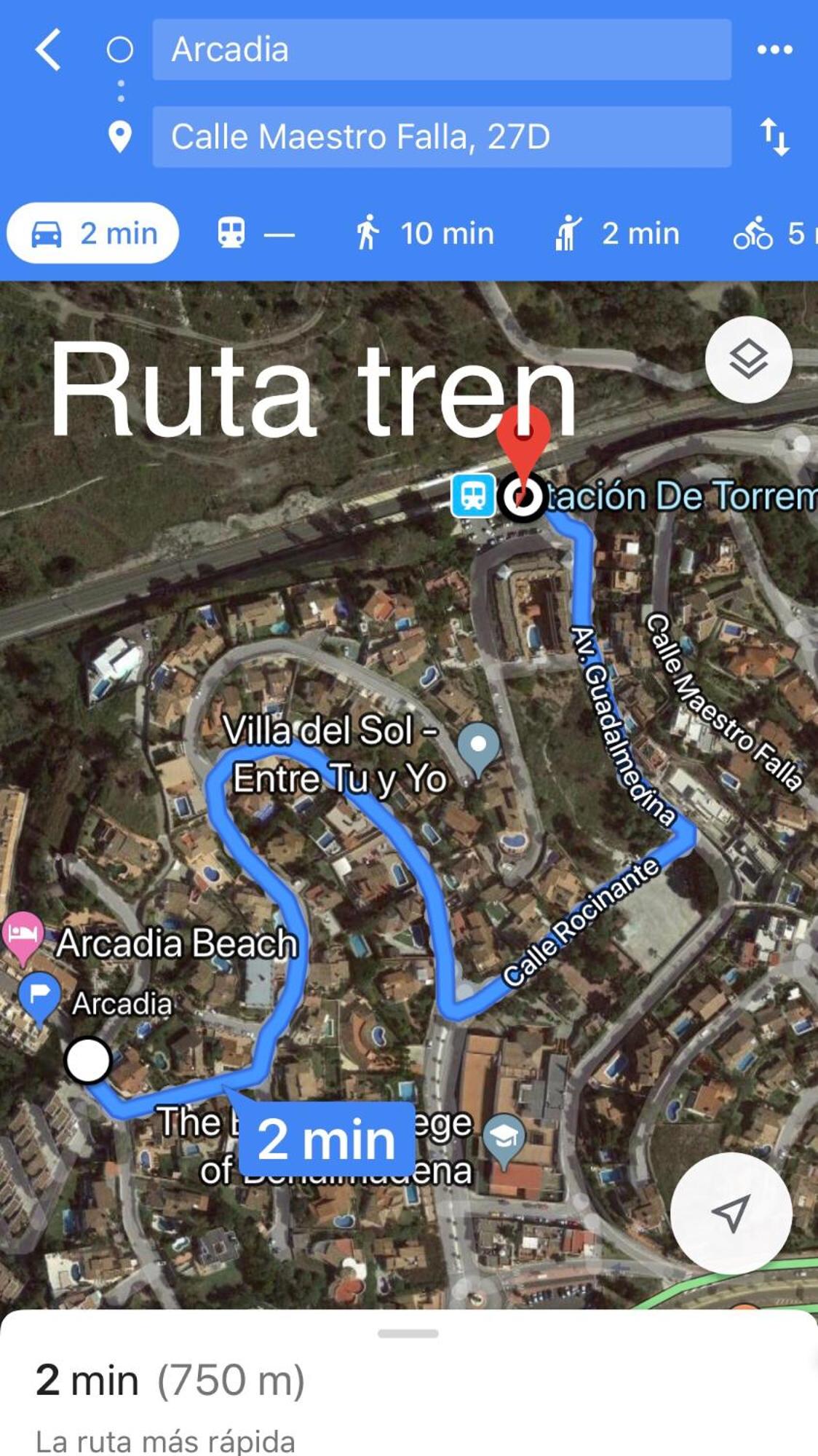Edit the Calle Maestro Falla destination field

[x=442, y=137]
